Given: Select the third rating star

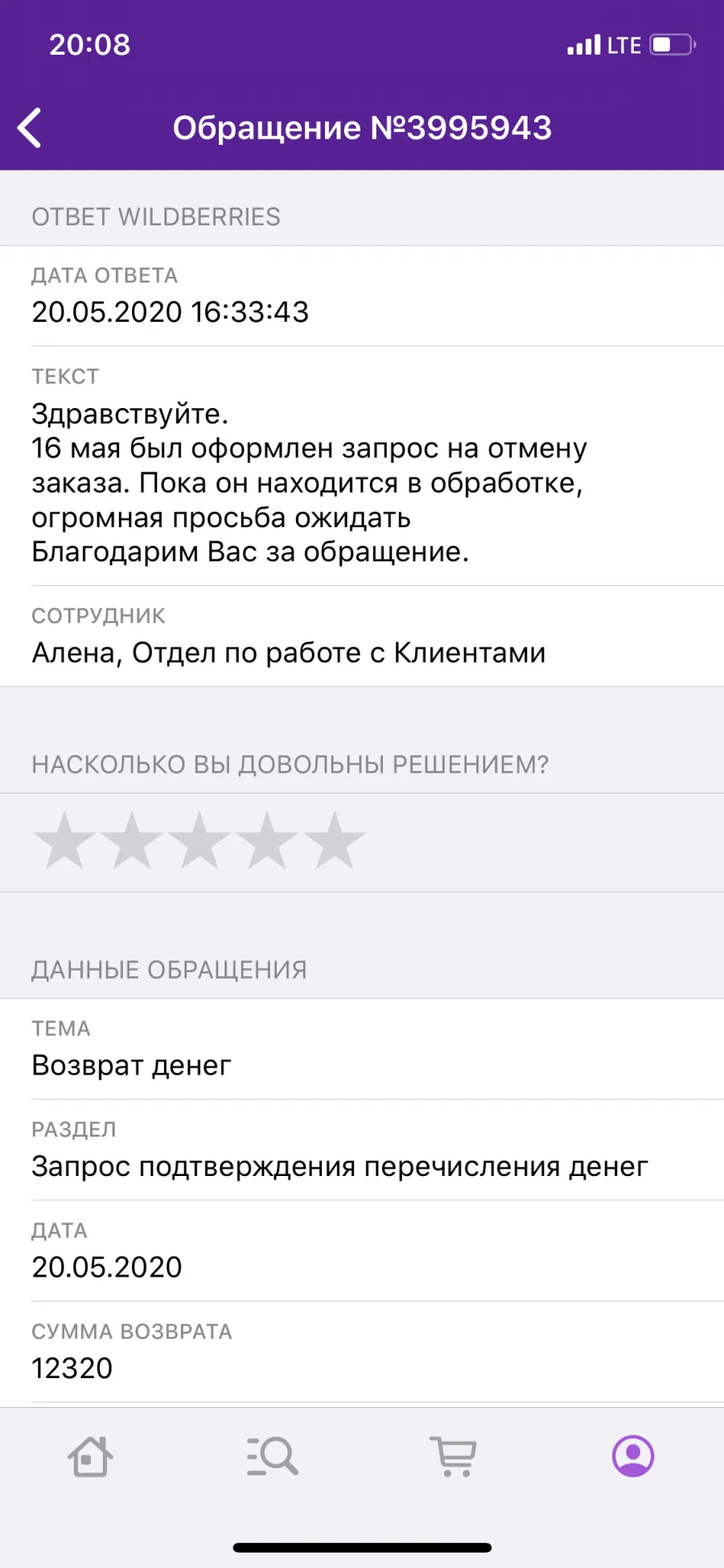Looking at the screenshot, I should (x=200, y=841).
